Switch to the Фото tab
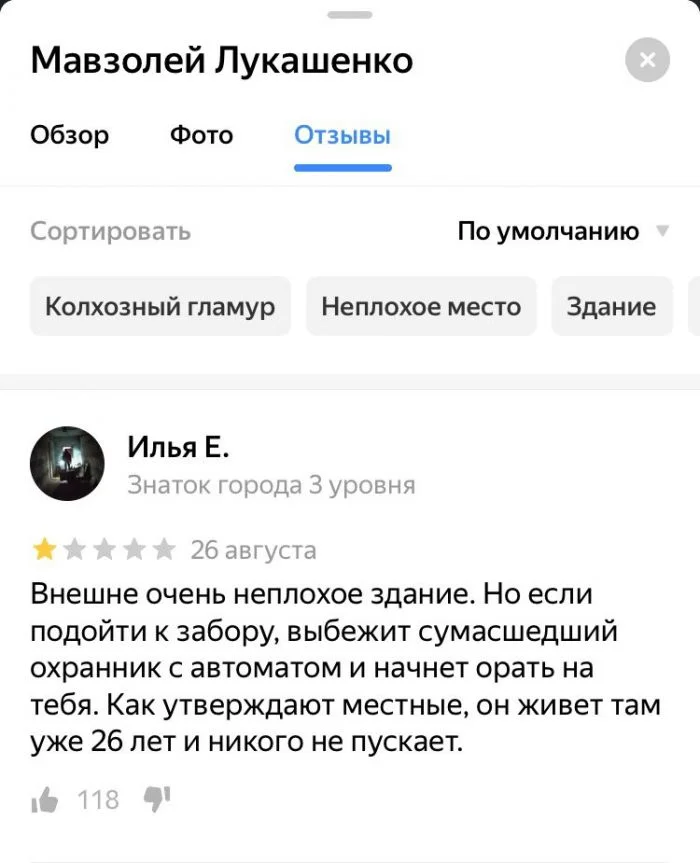 click(201, 135)
